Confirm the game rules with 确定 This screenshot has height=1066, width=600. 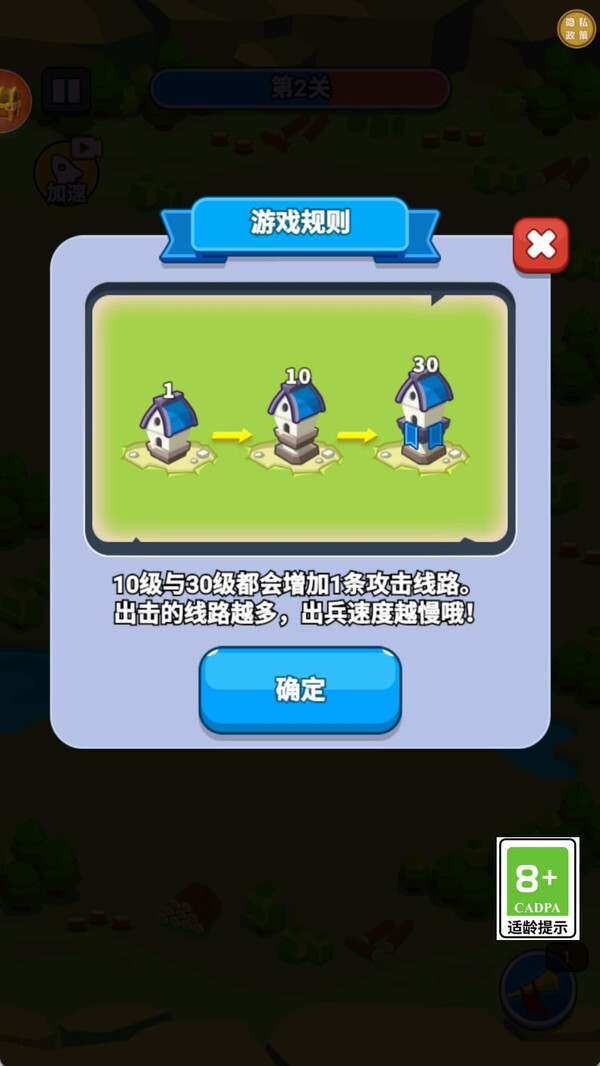(300, 689)
